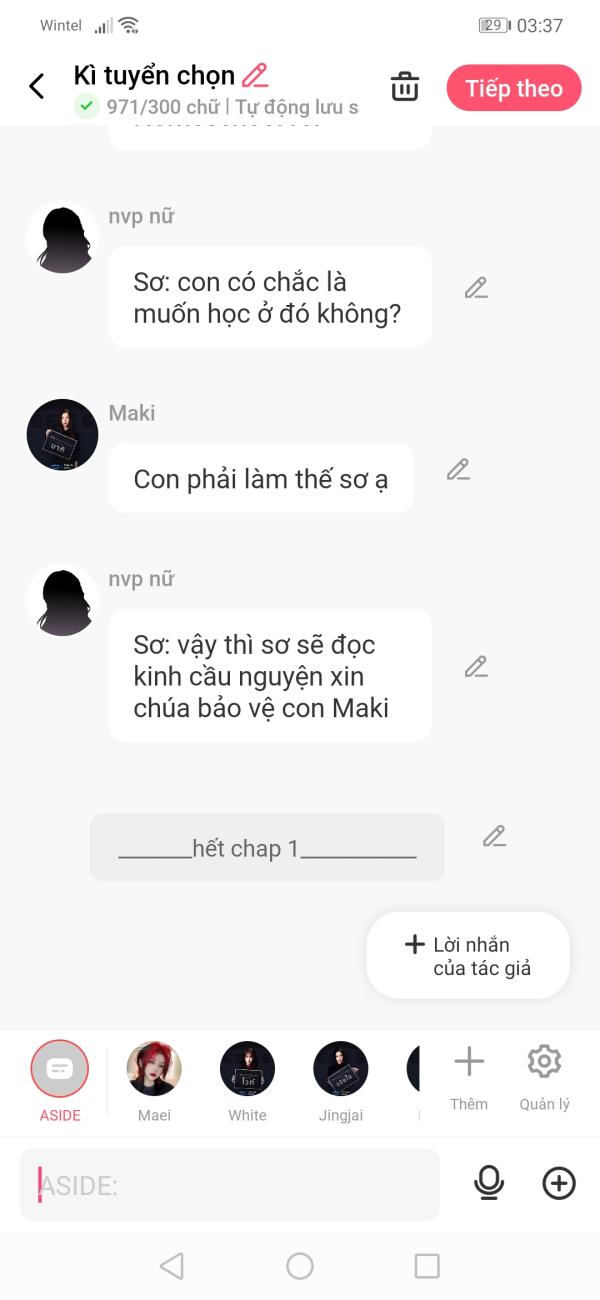
Task: Go to the system home screen
Action: click(x=300, y=1266)
